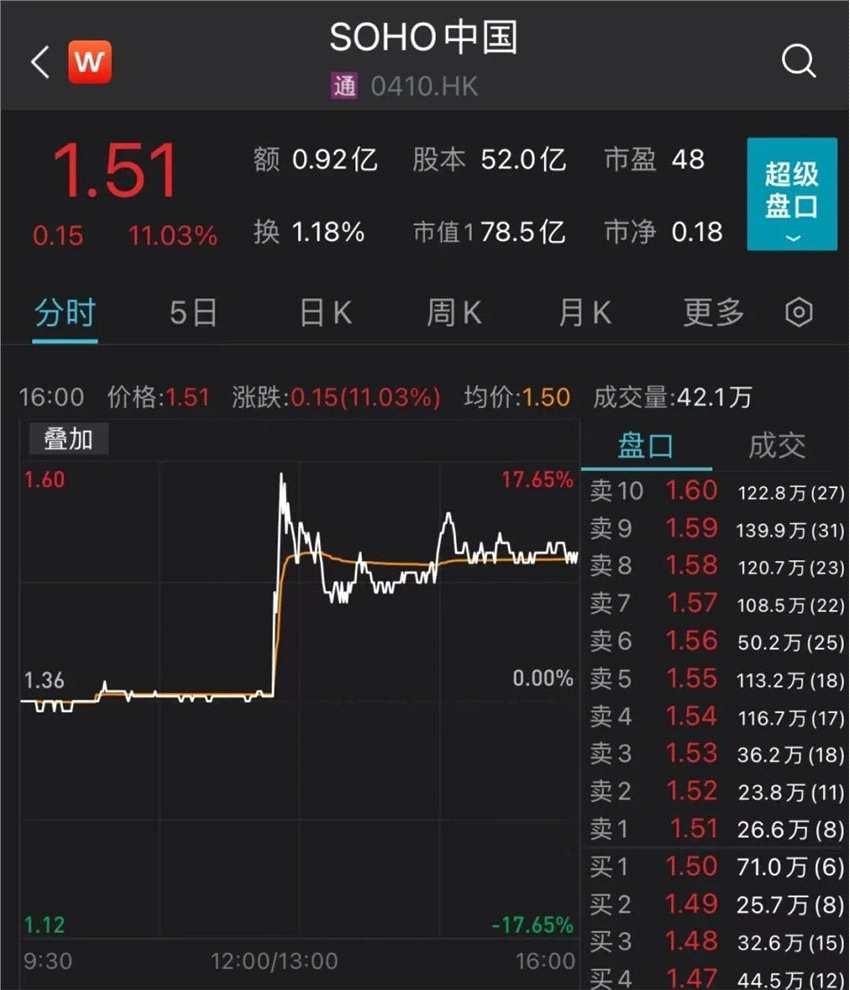Switch to the 成交 tab
The image size is (850, 990).
tap(776, 446)
